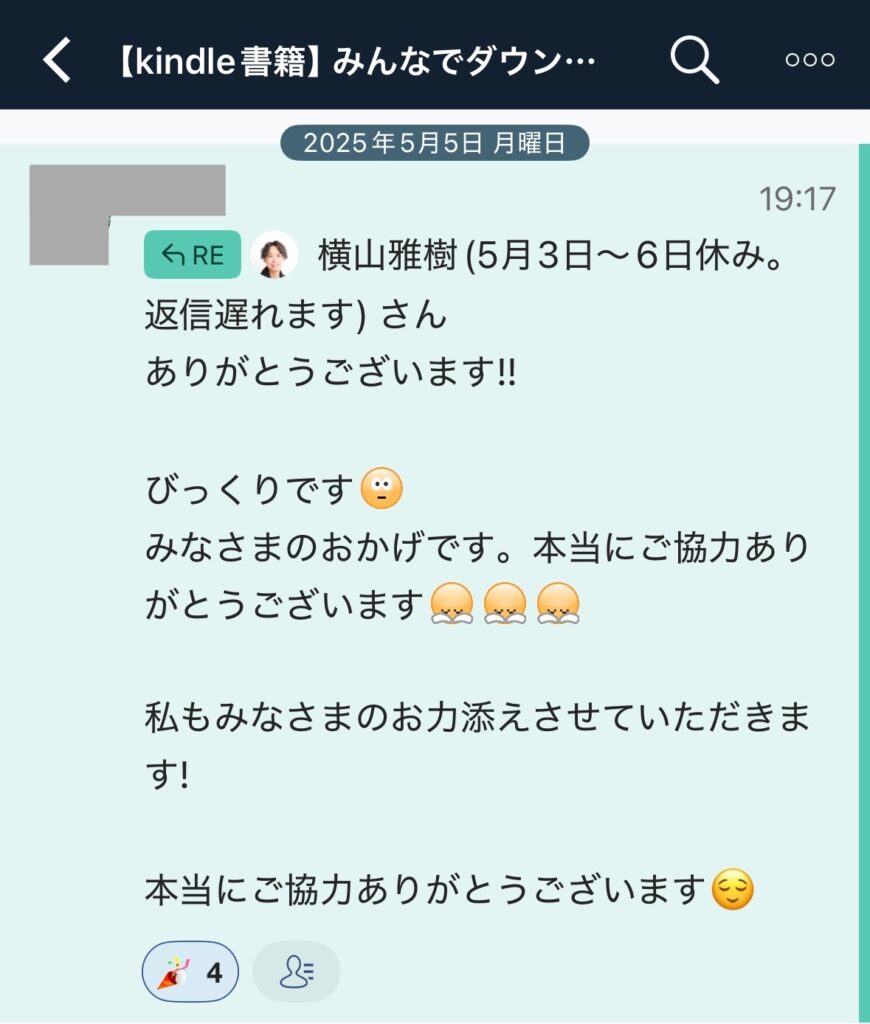View who reacted to this message
Viewport: 870px width, 1024px height.
click(x=296, y=971)
